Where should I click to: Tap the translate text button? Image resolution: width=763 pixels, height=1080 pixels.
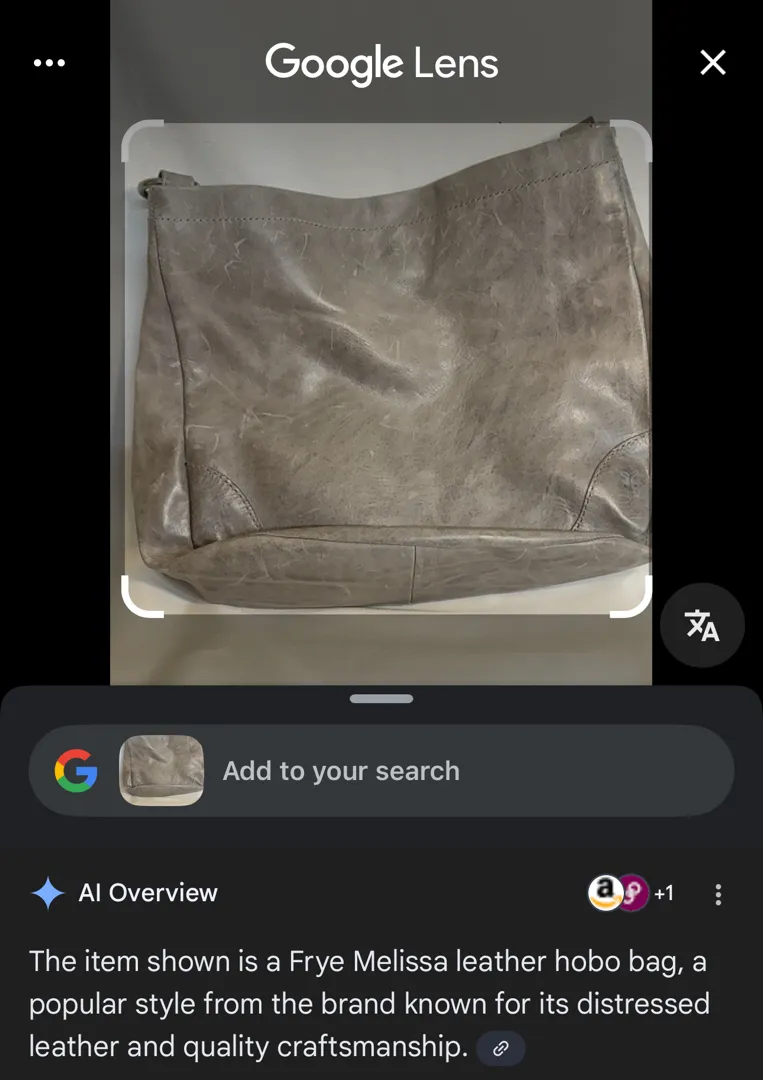(x=702, y=625)
